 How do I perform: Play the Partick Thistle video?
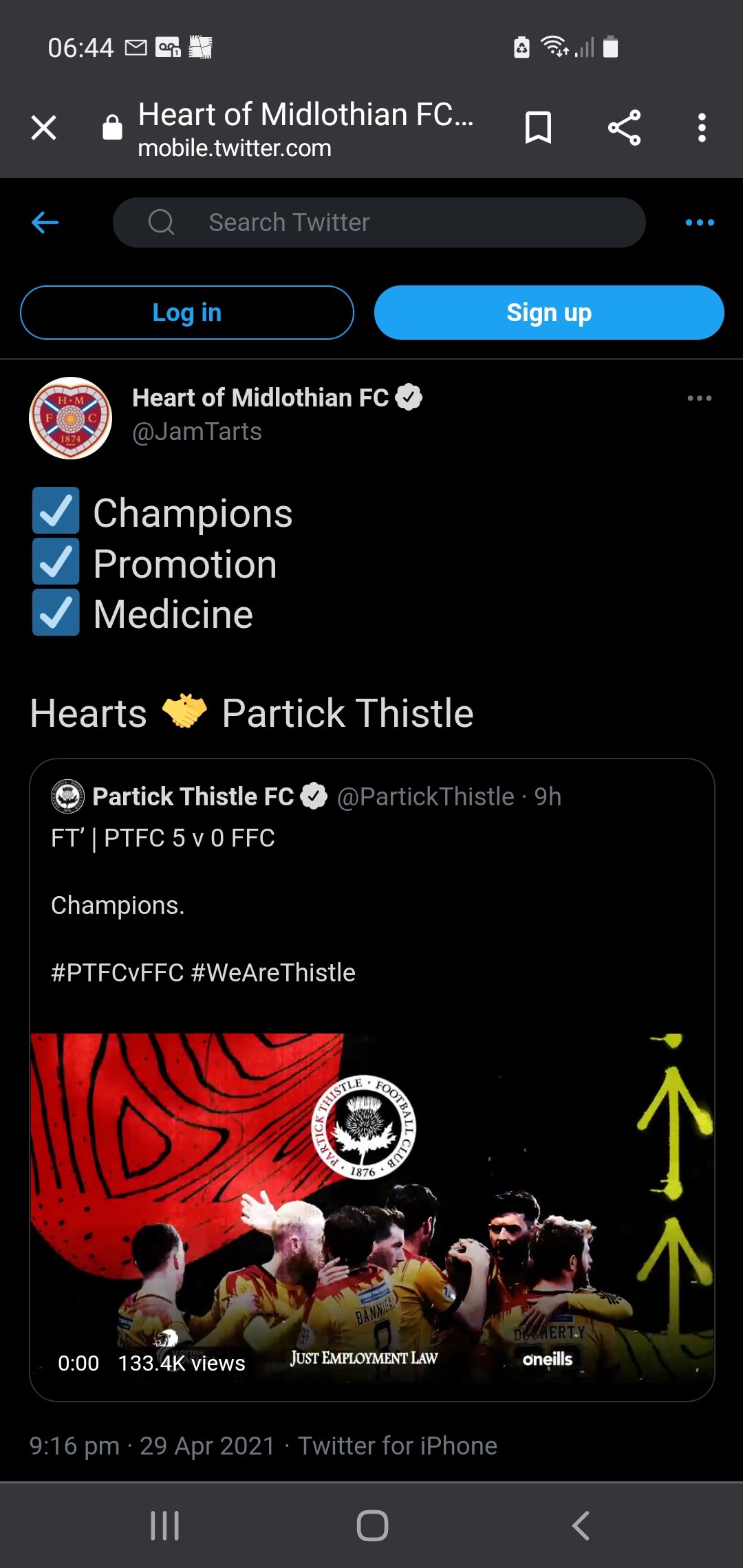click(372, 1208)
